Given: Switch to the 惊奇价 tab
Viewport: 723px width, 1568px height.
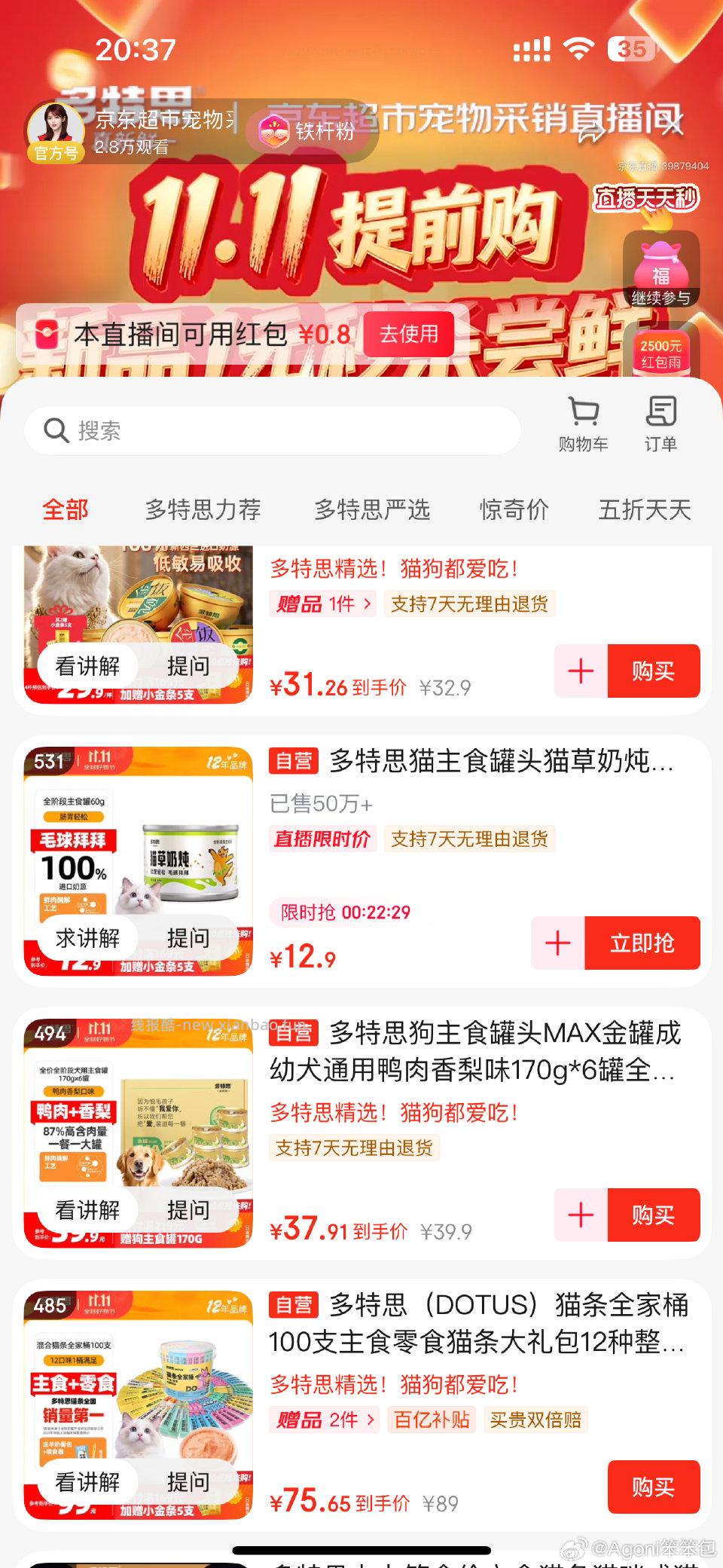Looking at the screenshot, I should click(x=514, y=509).
